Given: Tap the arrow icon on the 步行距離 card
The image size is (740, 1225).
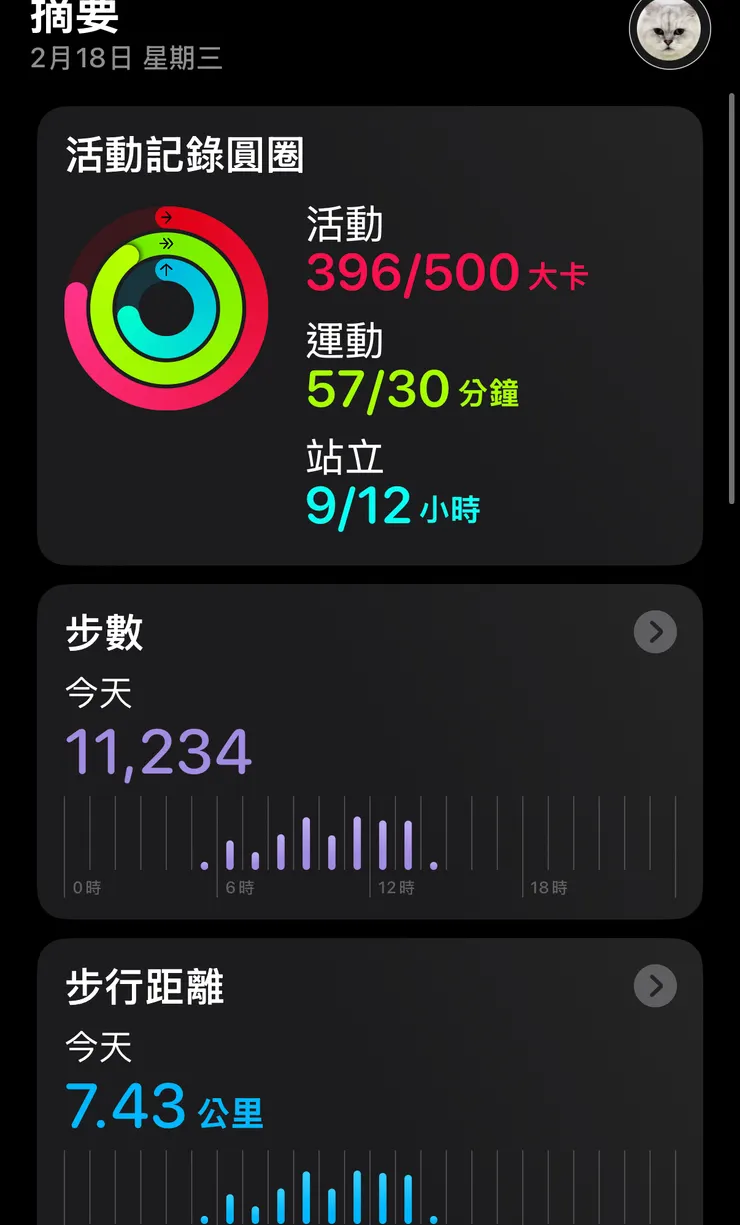Looking at the screenshot, I should 655,986.
